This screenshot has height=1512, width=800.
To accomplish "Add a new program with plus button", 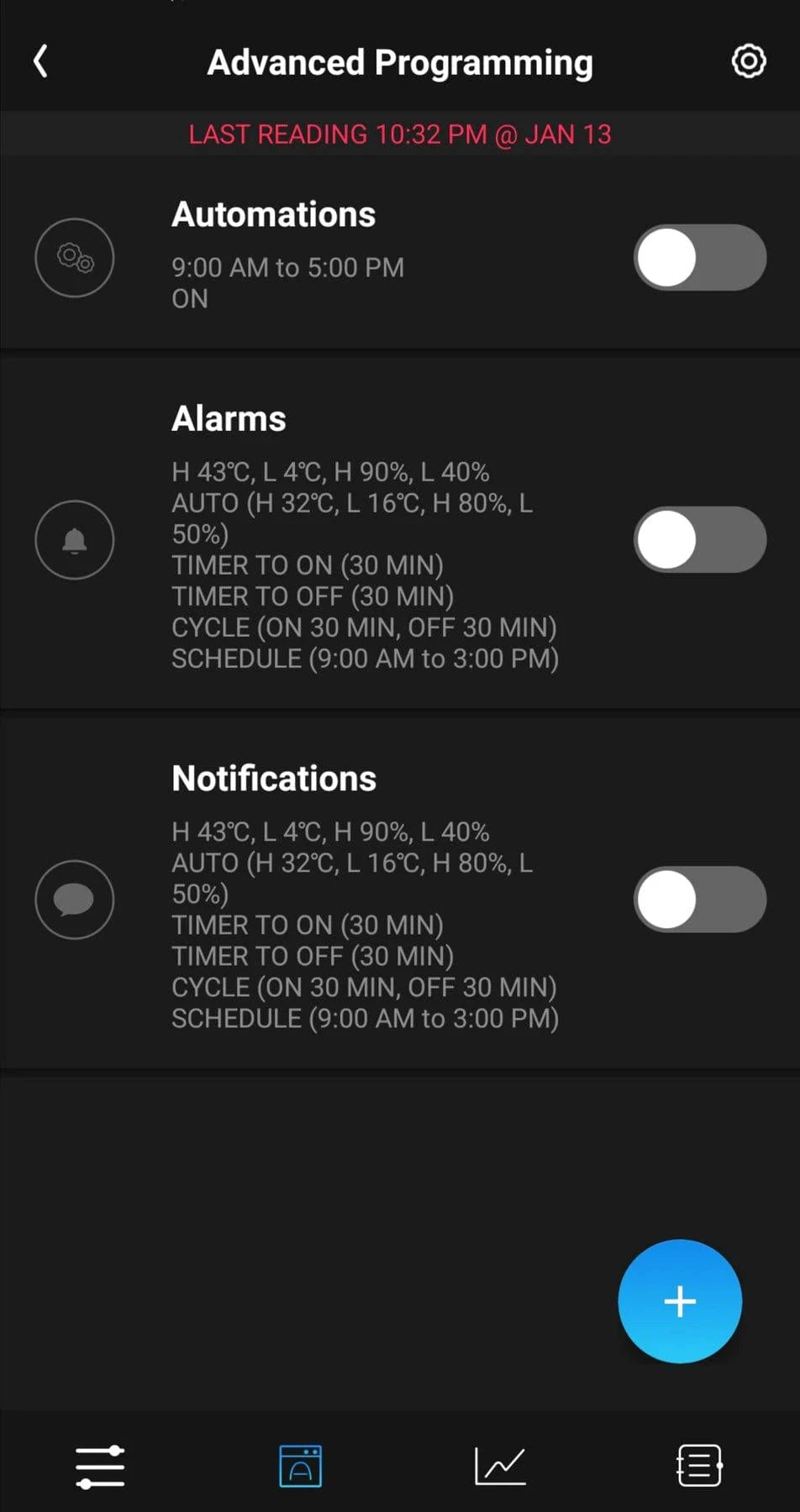I will click(679, 1301).
